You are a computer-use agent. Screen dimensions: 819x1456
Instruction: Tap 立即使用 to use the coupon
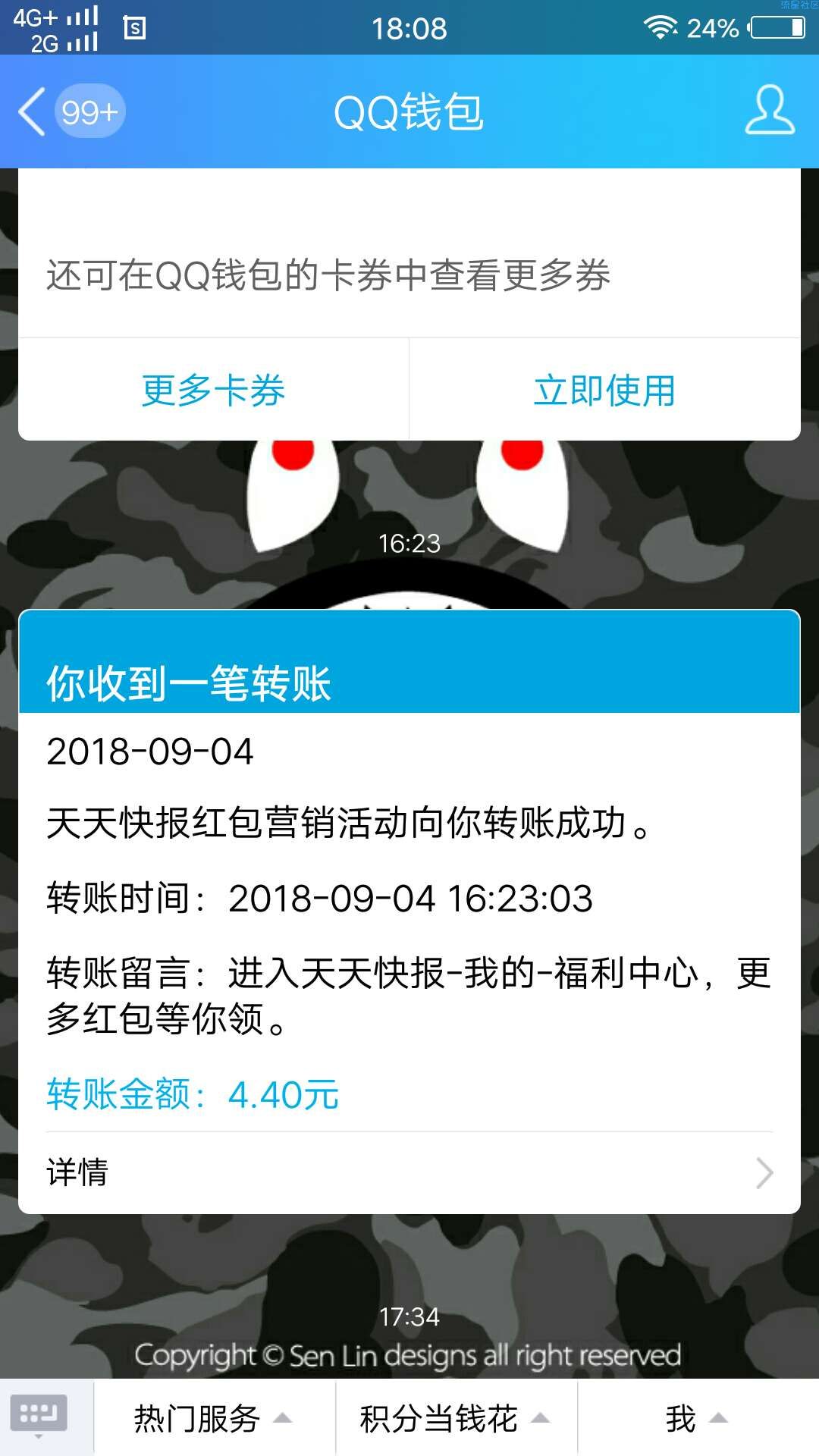[604, 390]
